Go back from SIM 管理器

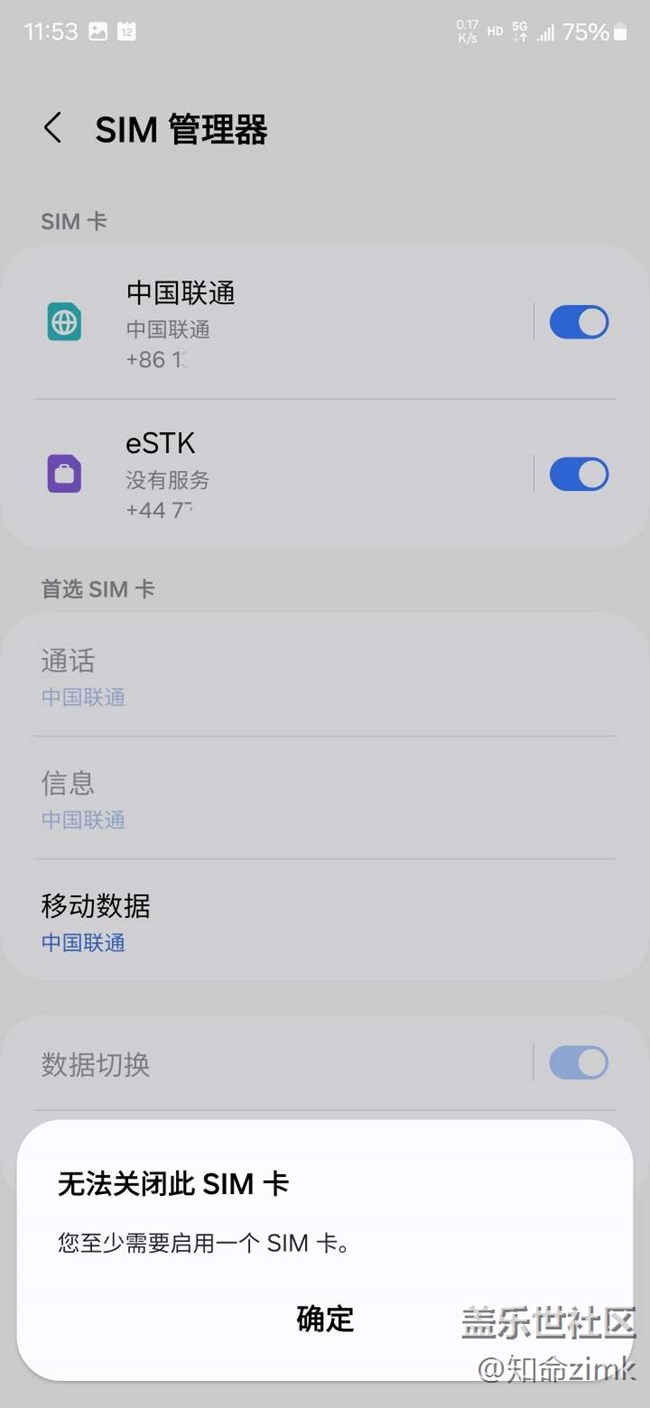pyautogui.click(x=53, y=129)
